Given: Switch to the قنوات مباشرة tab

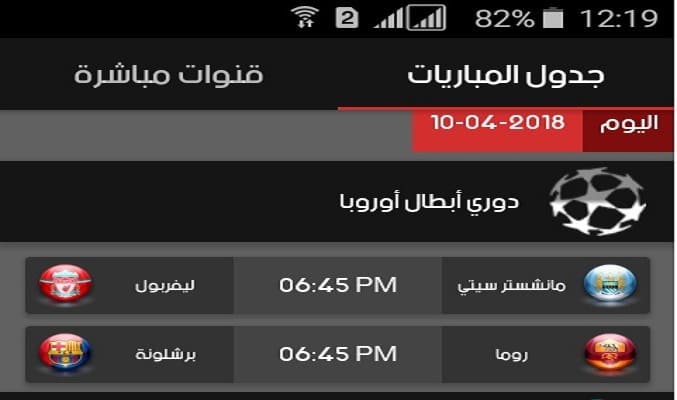Looking at the screenshot, I should [168, 75].
